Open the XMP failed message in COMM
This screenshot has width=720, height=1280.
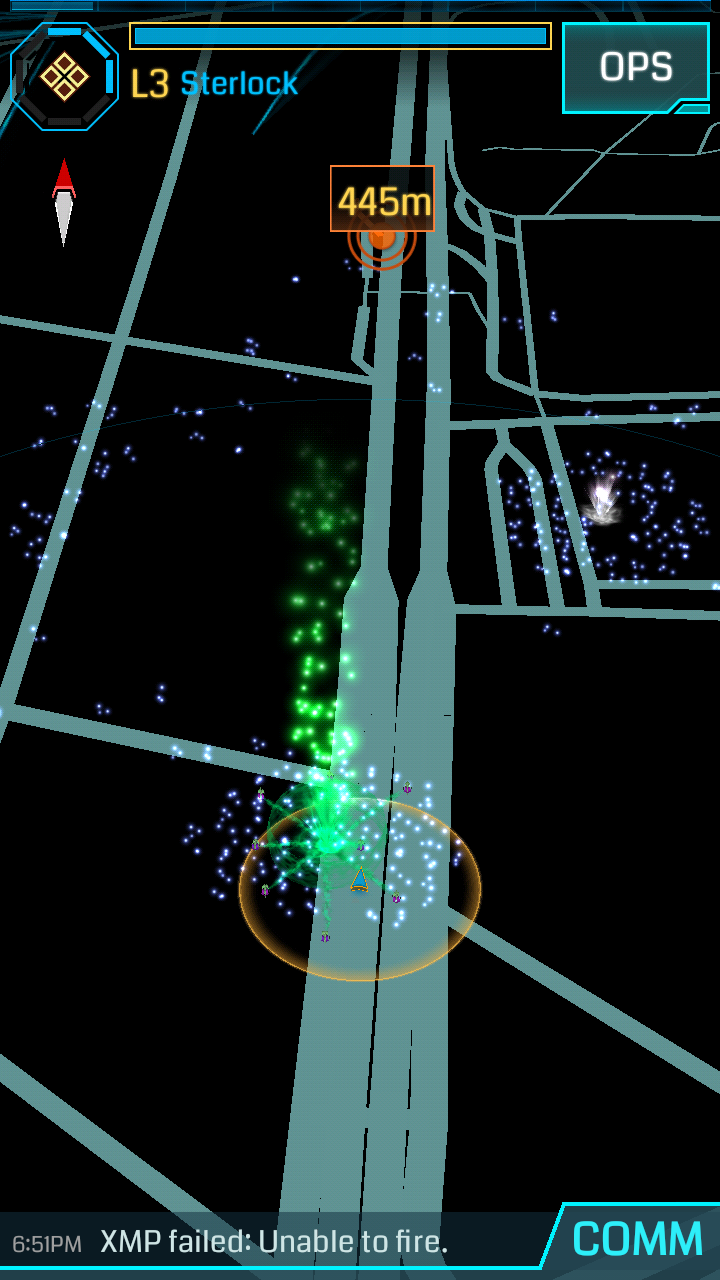coord(274,1242)
